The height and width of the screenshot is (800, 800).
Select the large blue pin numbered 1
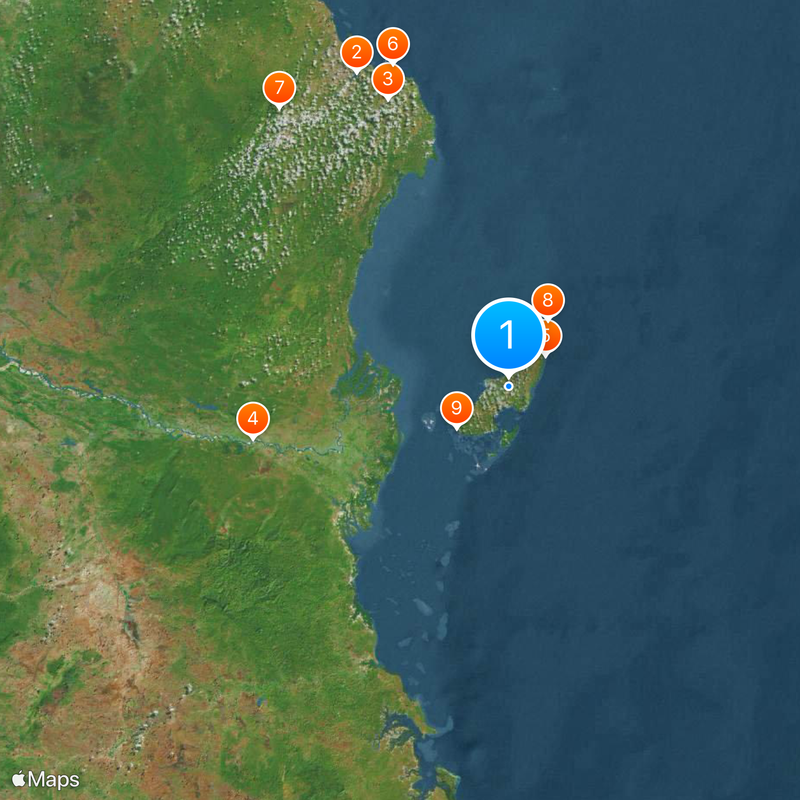(x=507, y=335)
